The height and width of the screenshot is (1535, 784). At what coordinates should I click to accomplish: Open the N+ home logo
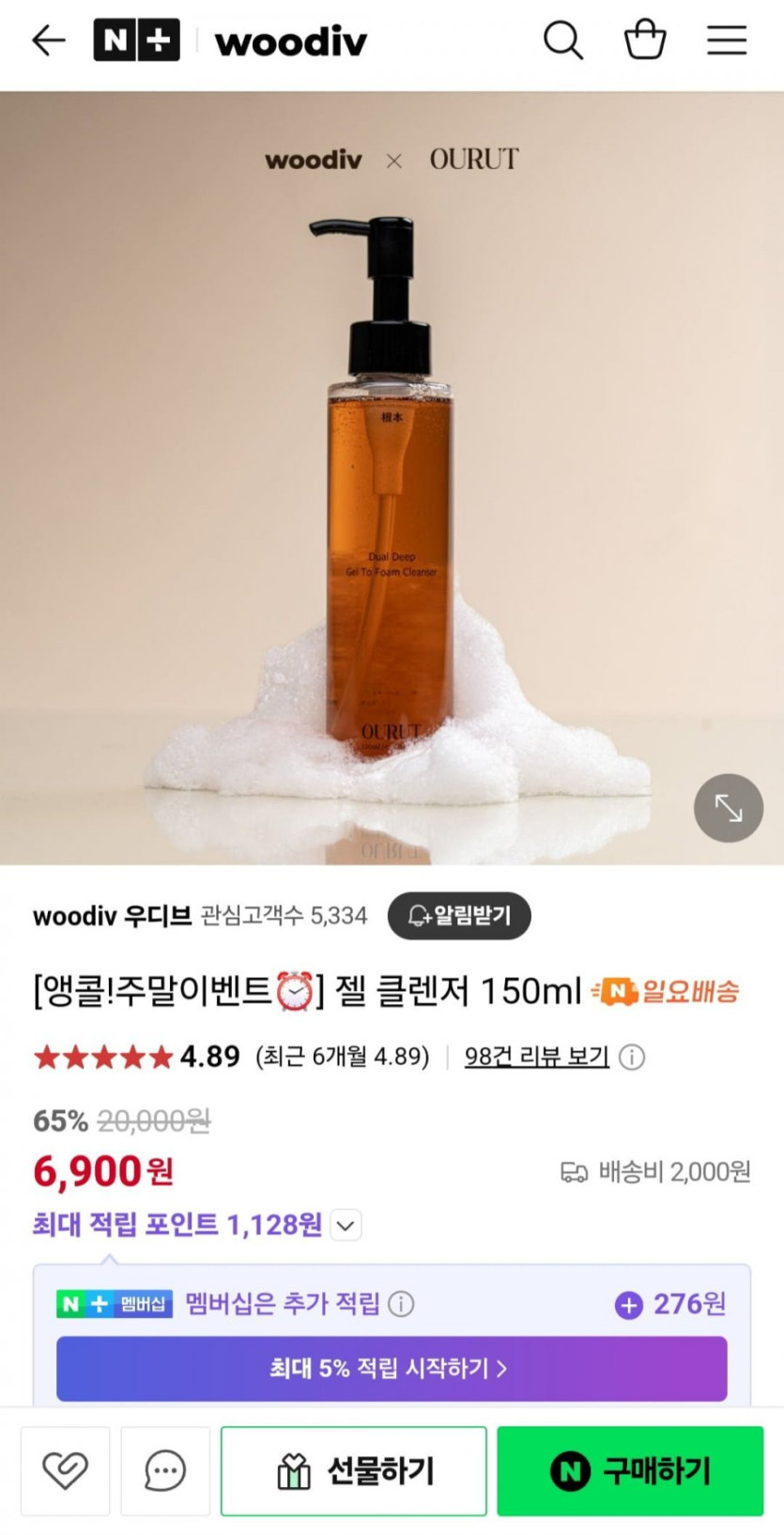pos(136,40)
